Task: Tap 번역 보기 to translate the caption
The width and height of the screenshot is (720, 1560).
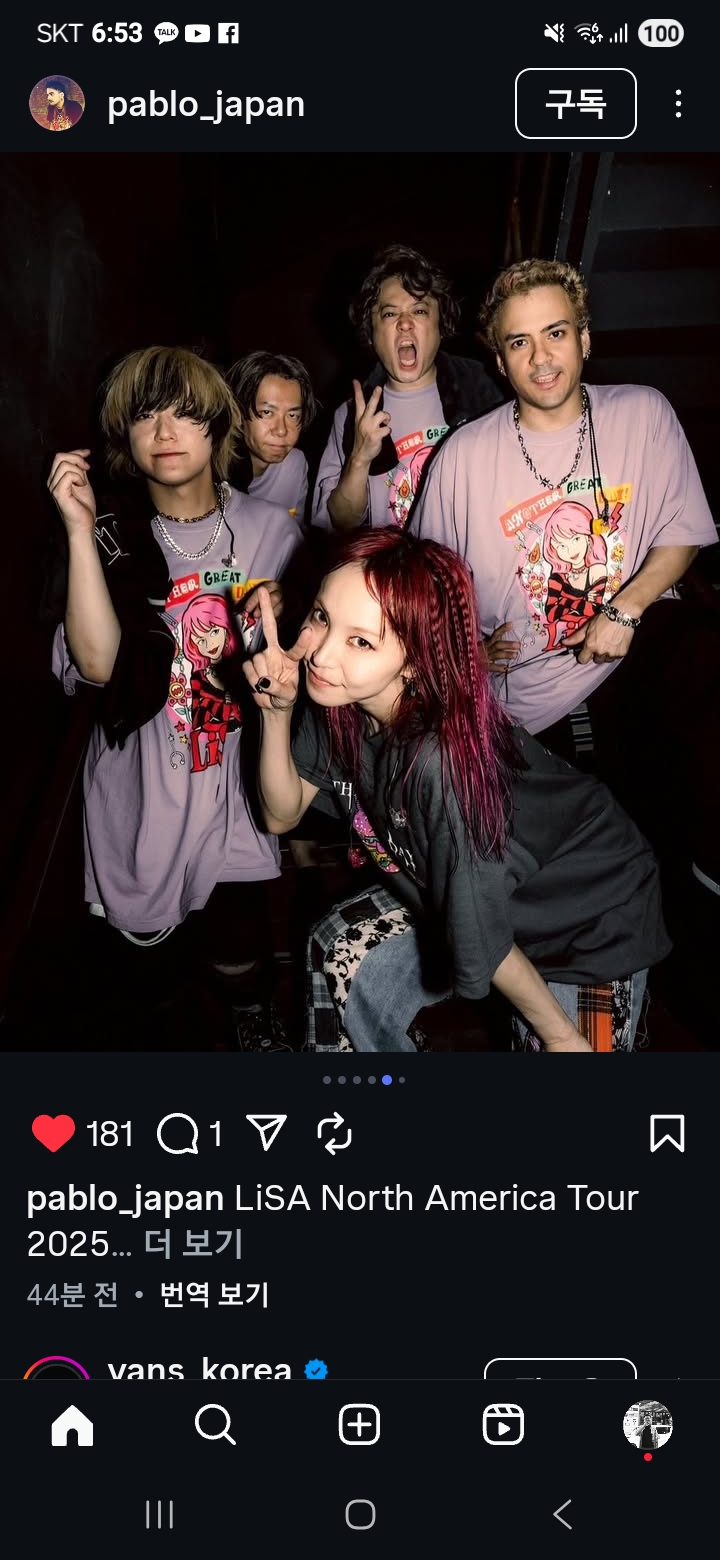Action: 214,1295
